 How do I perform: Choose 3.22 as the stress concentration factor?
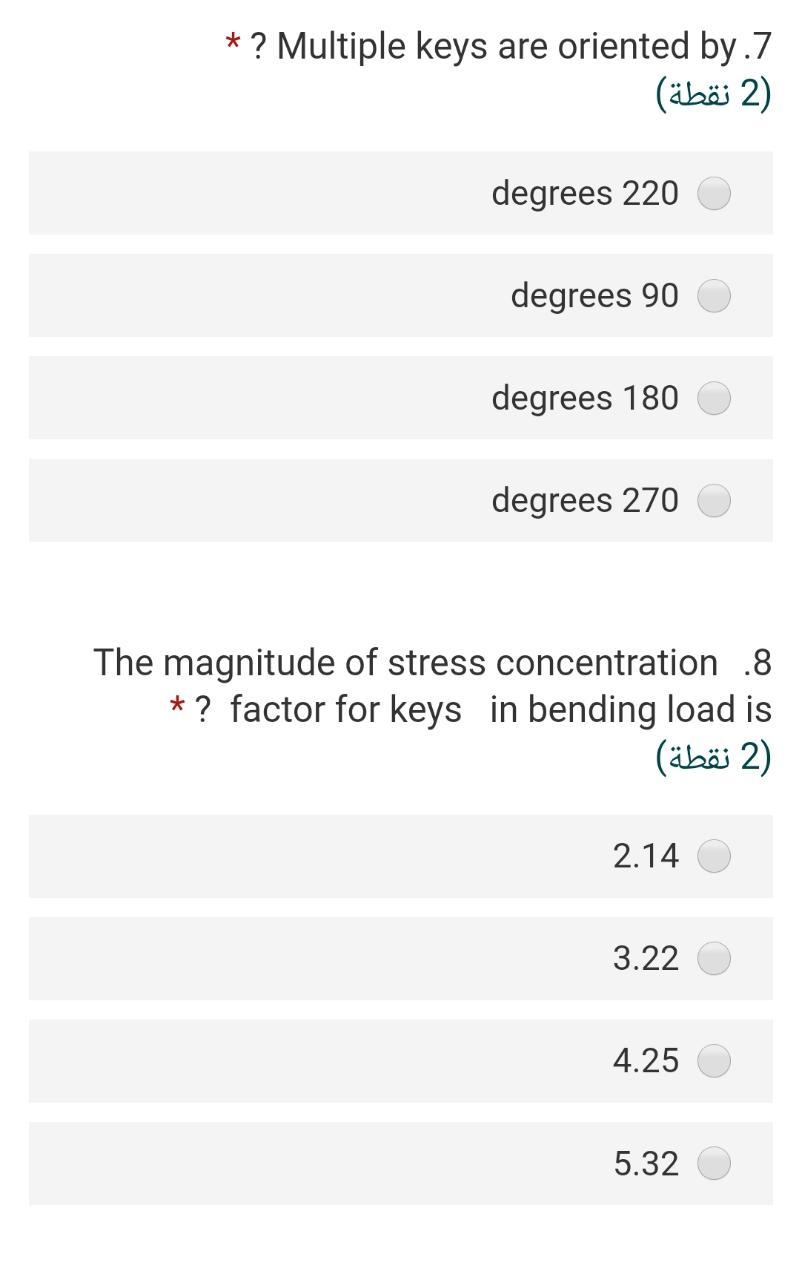(714, 959)
